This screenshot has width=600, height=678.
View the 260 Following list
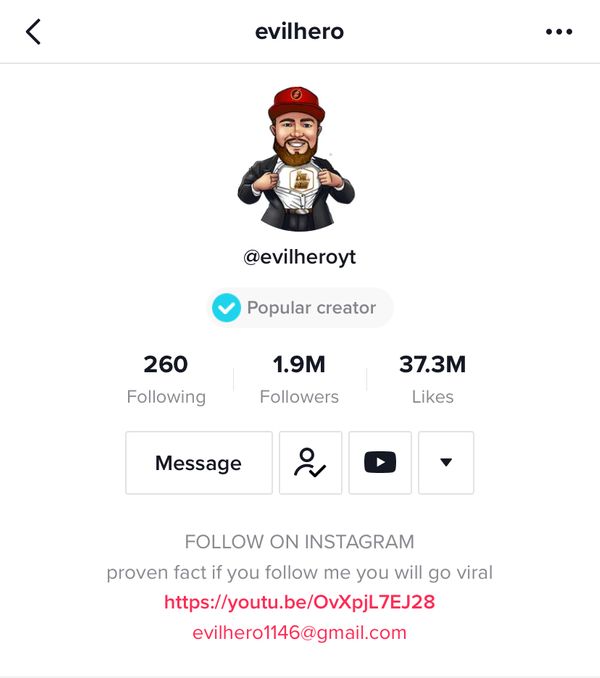pyautogui.click(x=166, y=379)
